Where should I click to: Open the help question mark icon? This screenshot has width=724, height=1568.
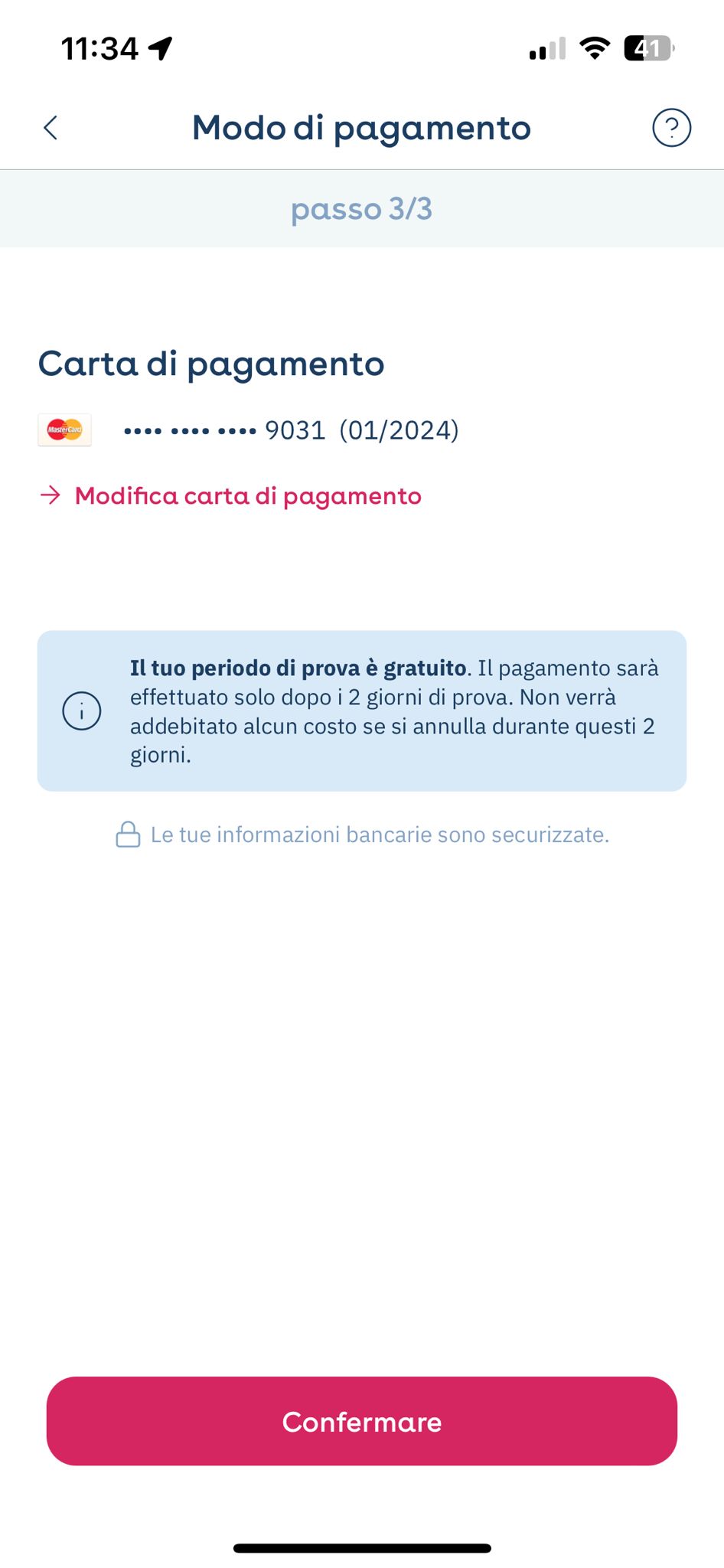point(671,128)
